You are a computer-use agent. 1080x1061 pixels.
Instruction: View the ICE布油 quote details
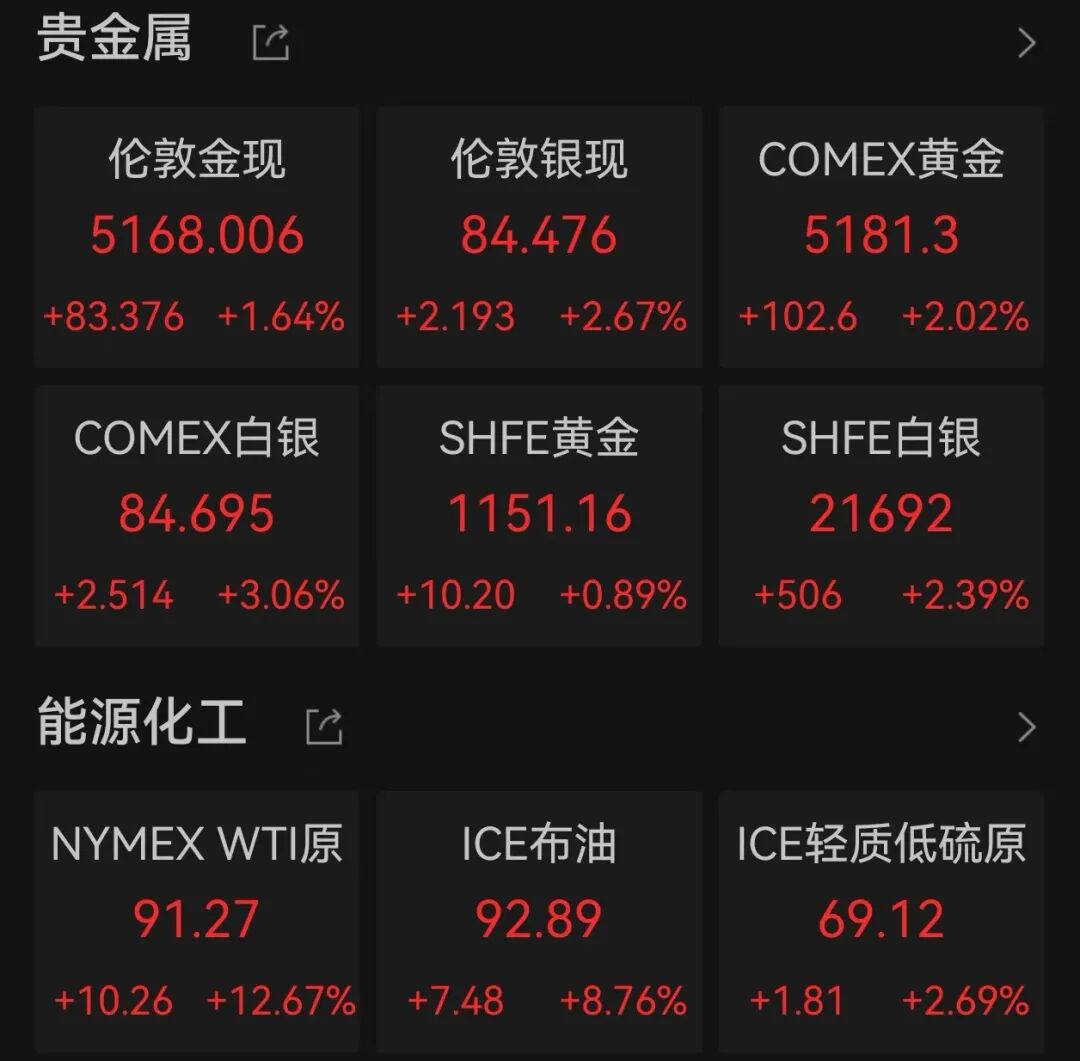click(539, 920)
